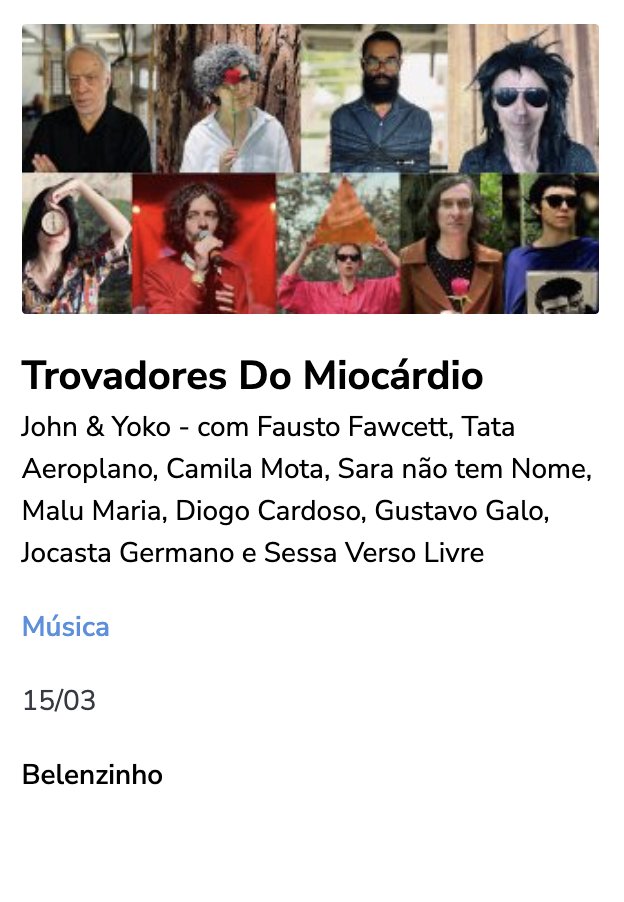624x902 pixels.
Task: Open the Trovadores Do Miocárdio event photo
Action: click(x=310, y=169)
